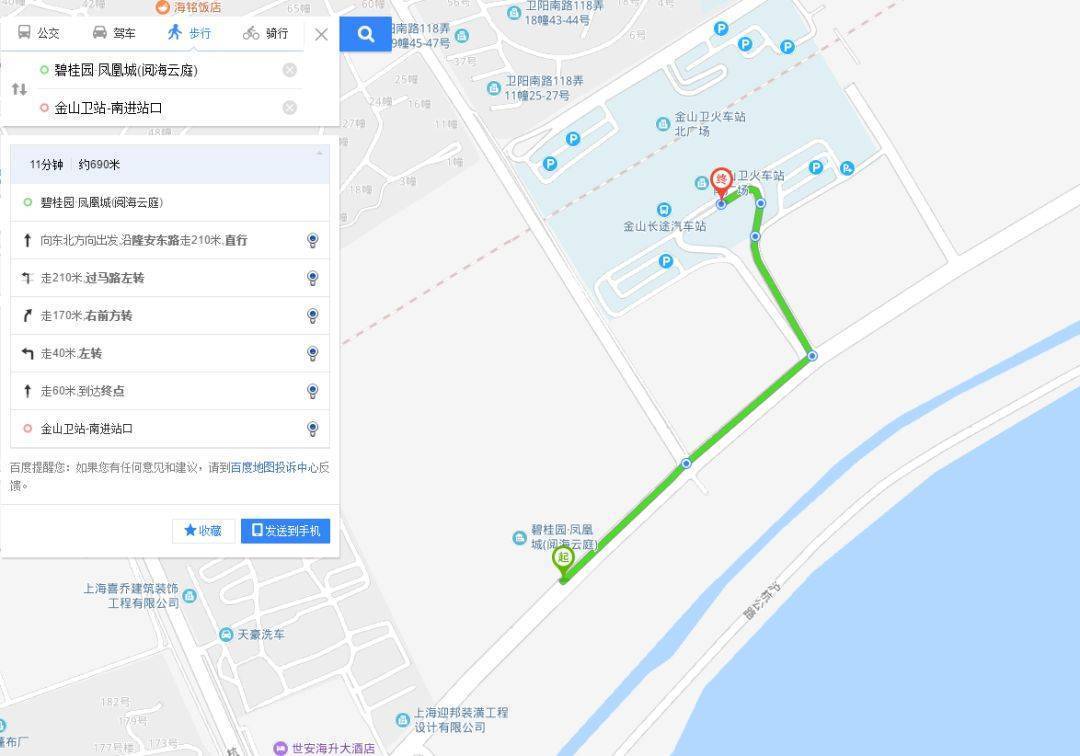Switch to the 骑行 cycling tab

[265, 33]
